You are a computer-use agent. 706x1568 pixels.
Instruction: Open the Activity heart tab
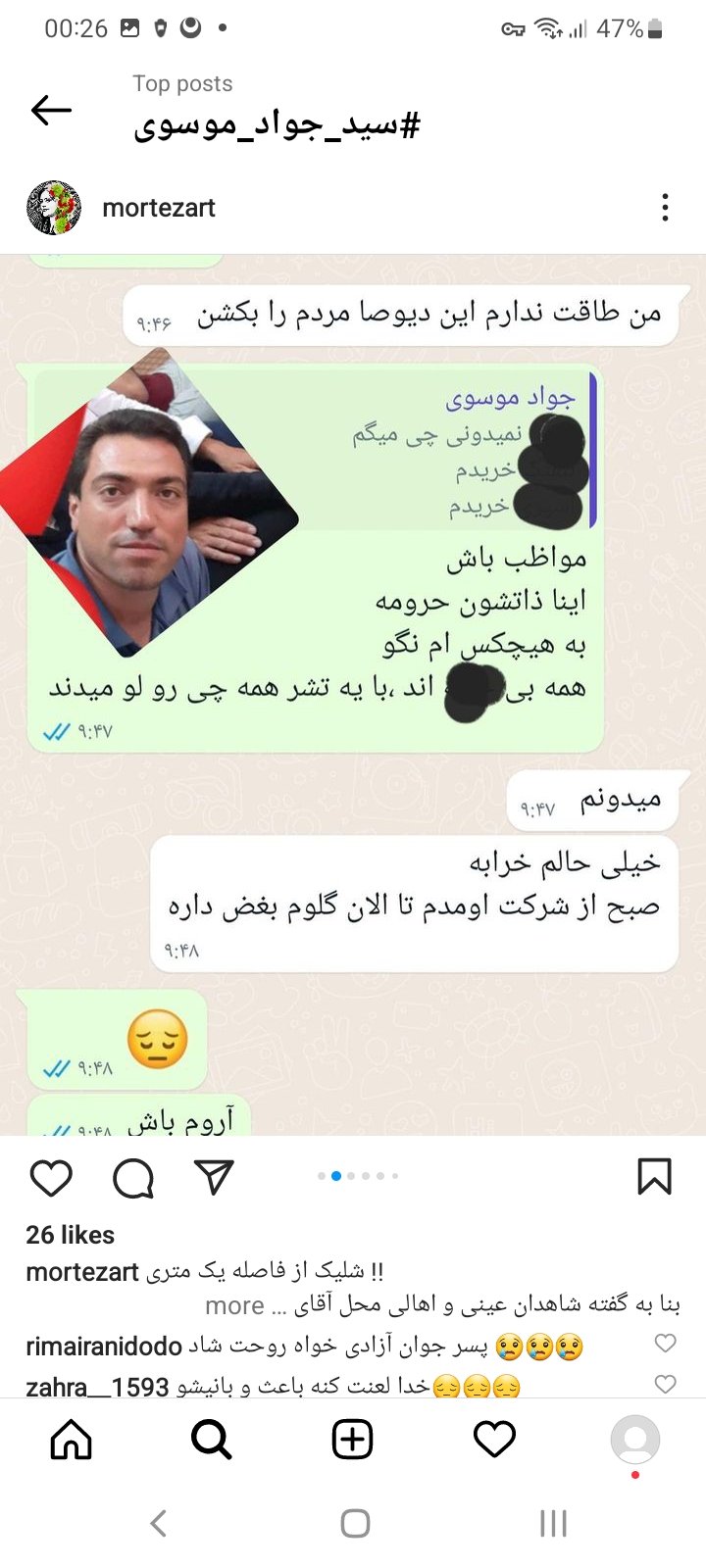tap(494, 1439)
